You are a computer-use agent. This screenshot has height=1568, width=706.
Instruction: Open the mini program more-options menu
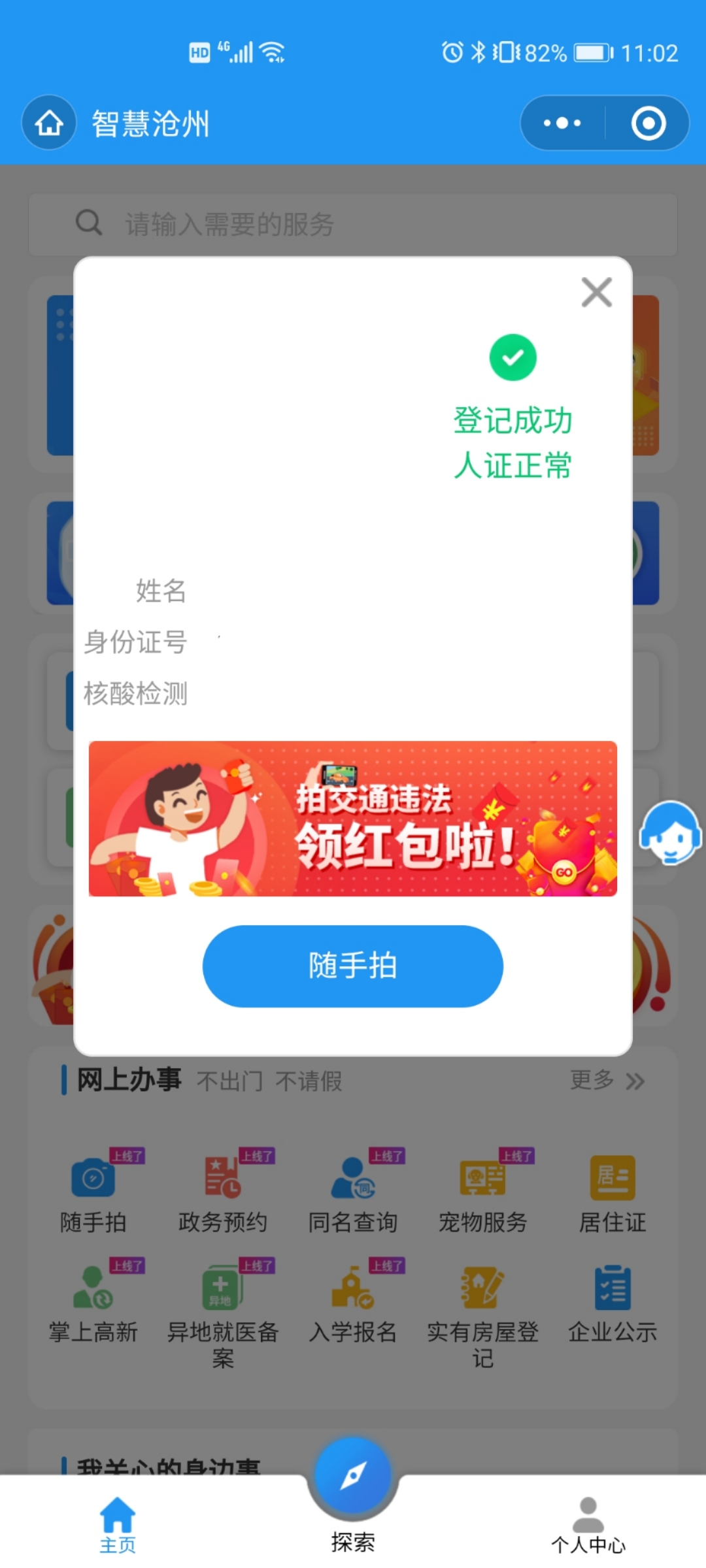562,123
